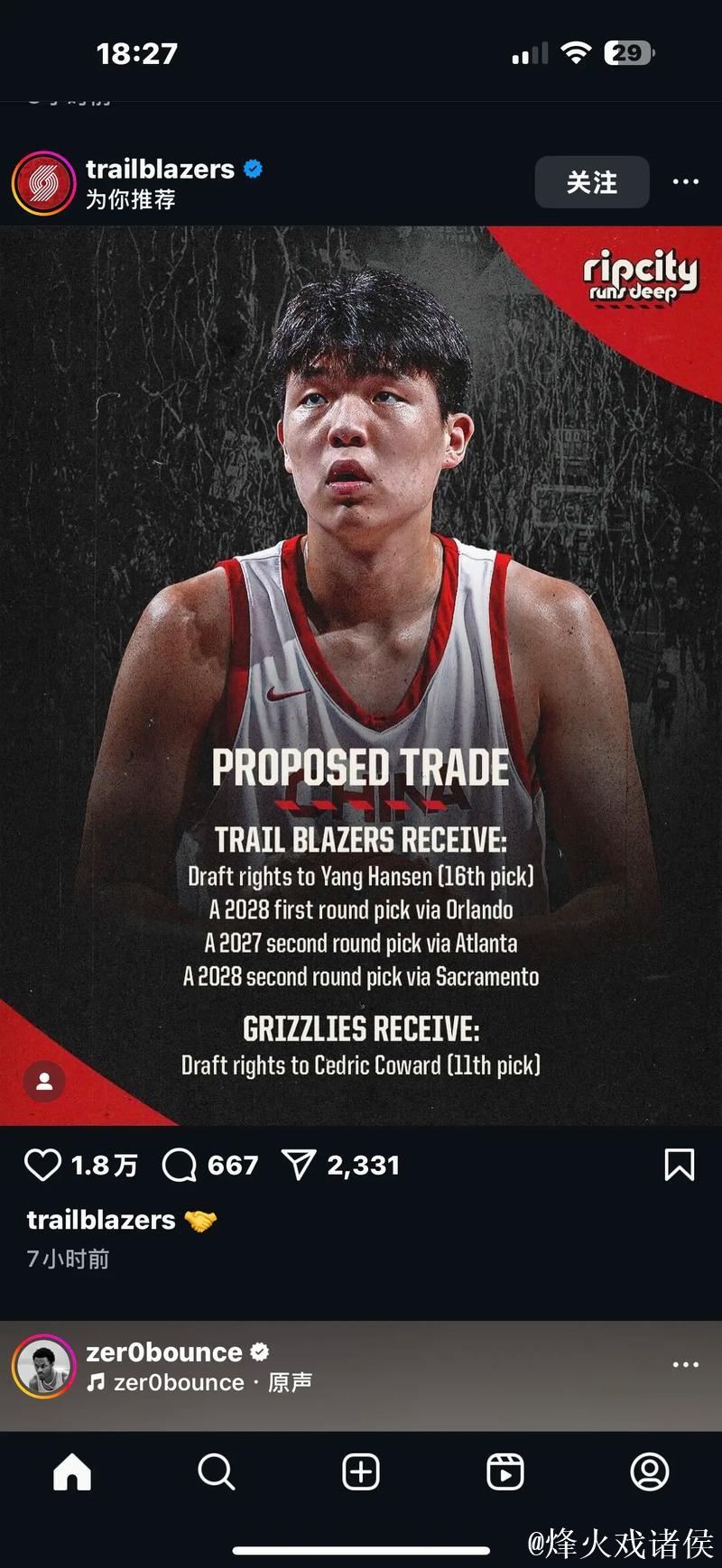Create a new post
The image size is (722, 1568).
point(361,1472)
